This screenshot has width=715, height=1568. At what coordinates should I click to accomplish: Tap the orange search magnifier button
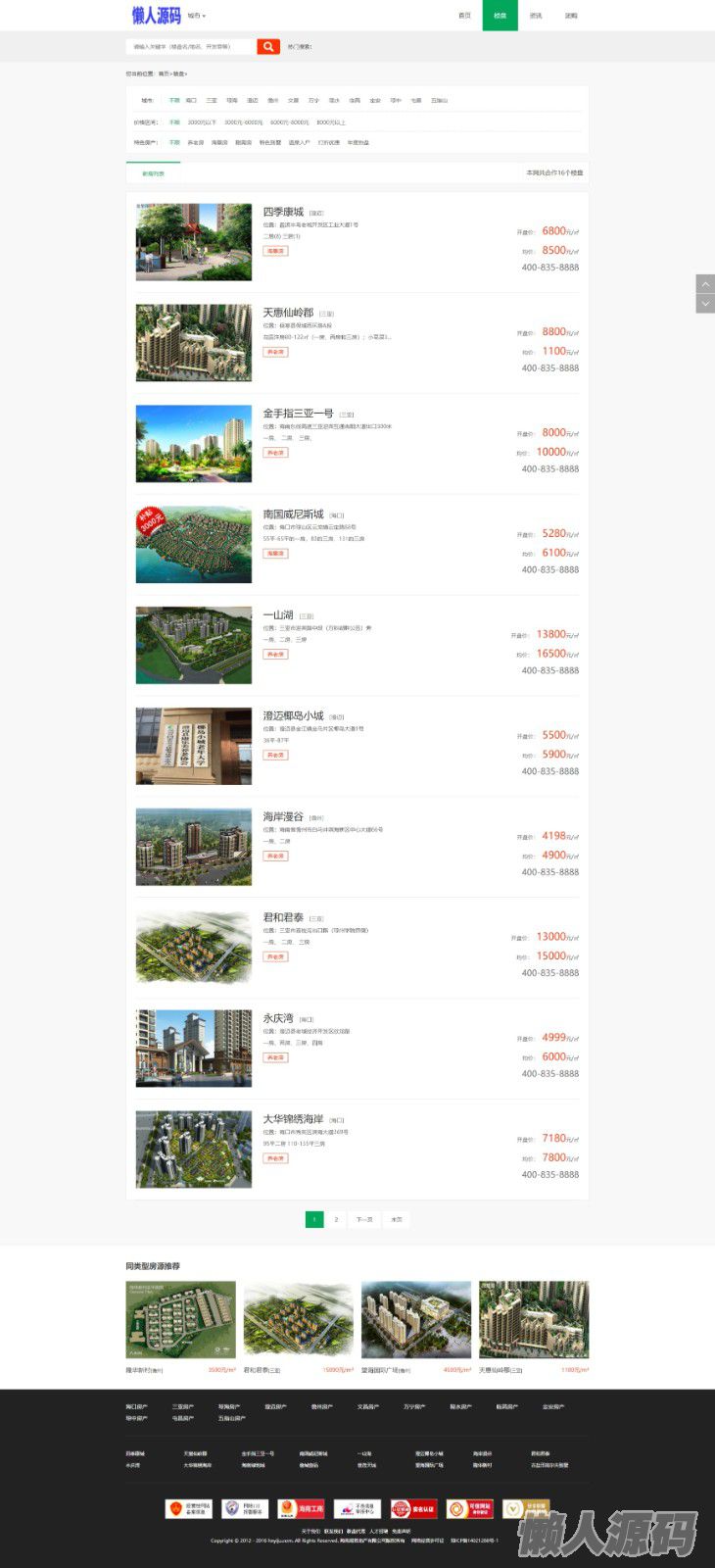tap(268, 46)
